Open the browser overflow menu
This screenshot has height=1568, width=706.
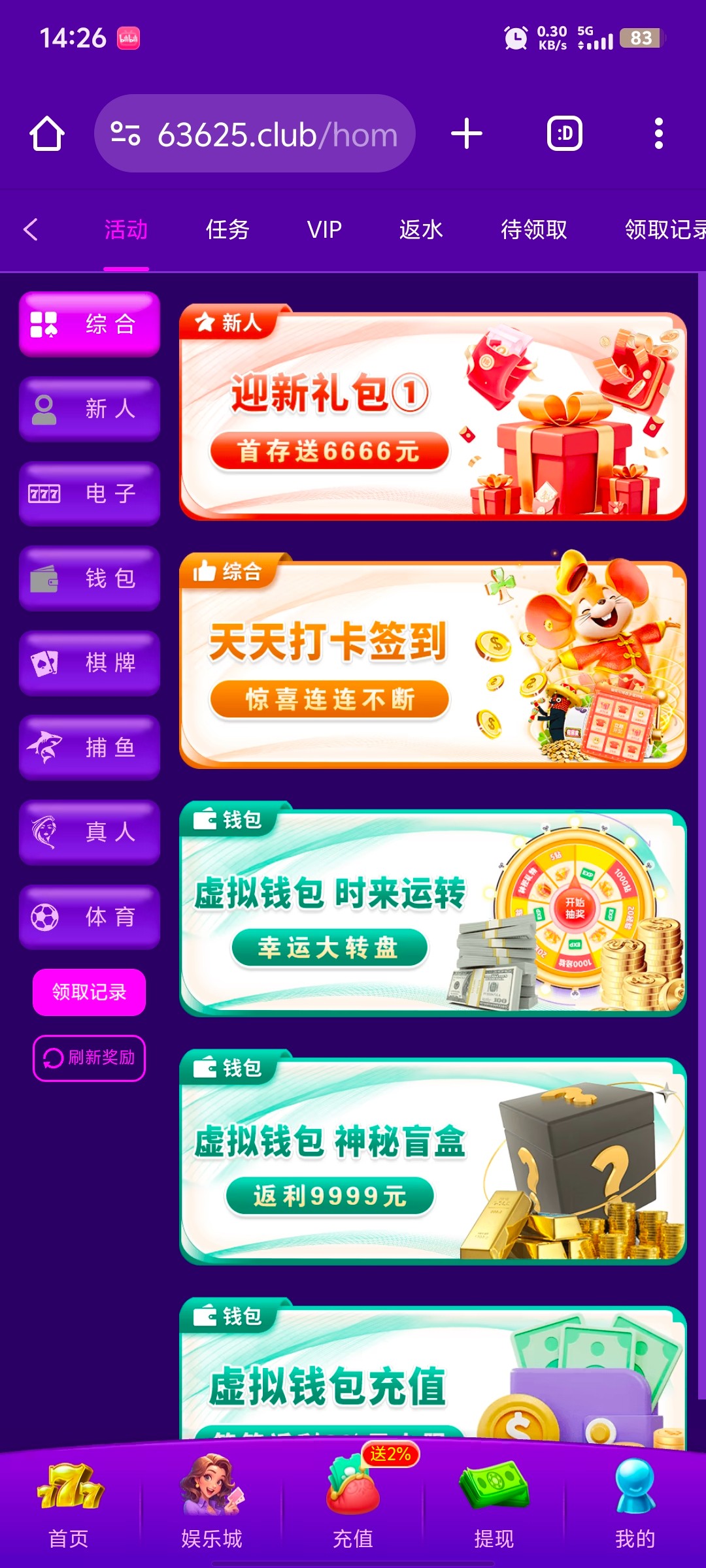tap(658, 134)
